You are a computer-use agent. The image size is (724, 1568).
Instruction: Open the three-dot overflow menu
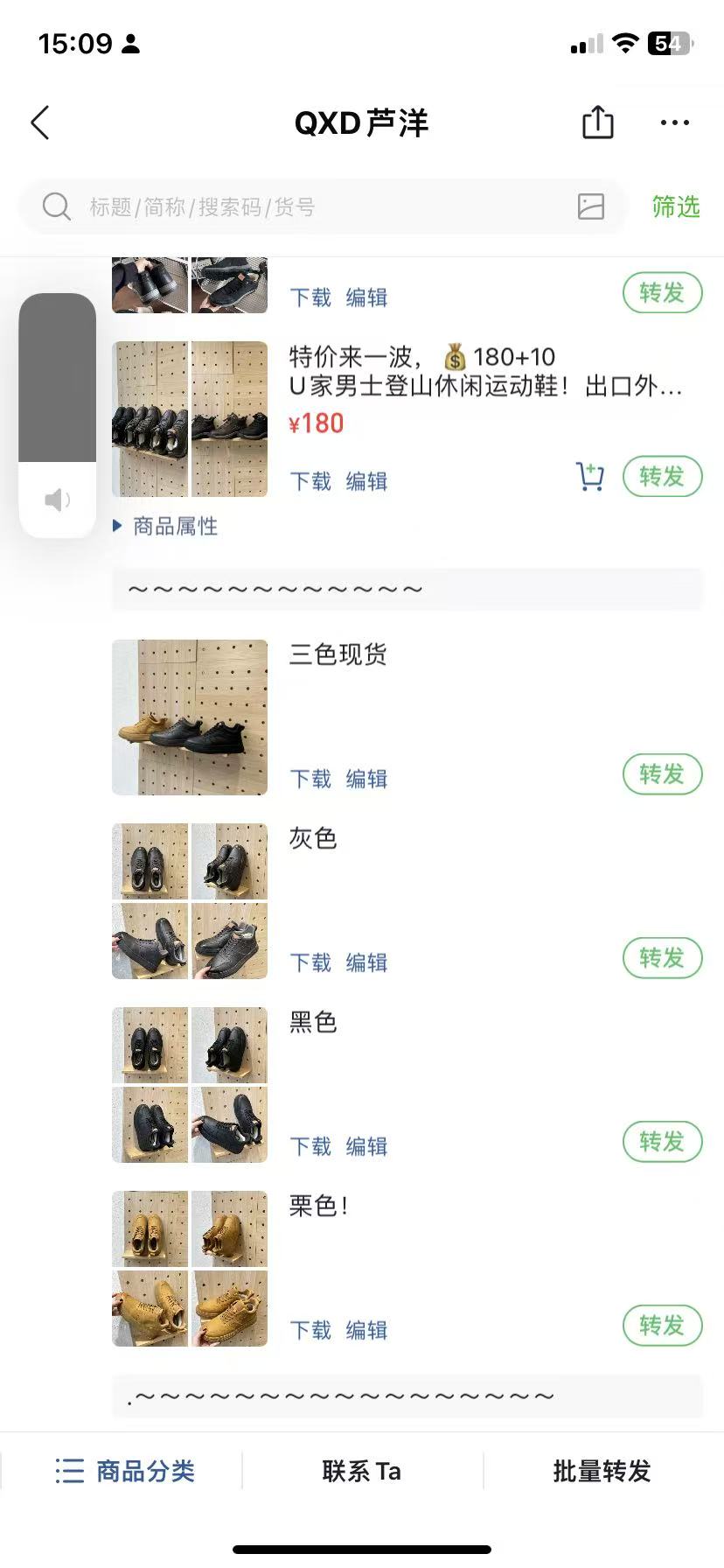(x=674, y=122)
